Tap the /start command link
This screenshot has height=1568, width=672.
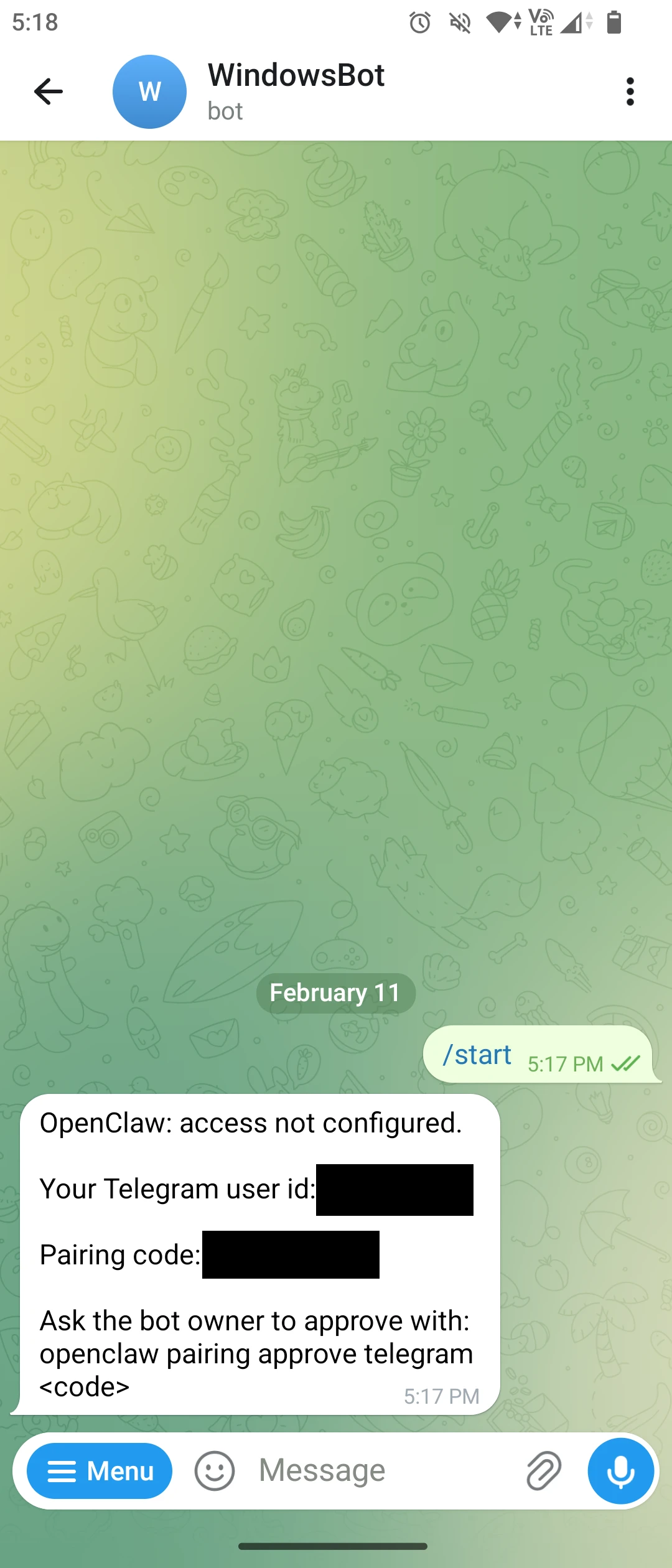click(477, 1055)
